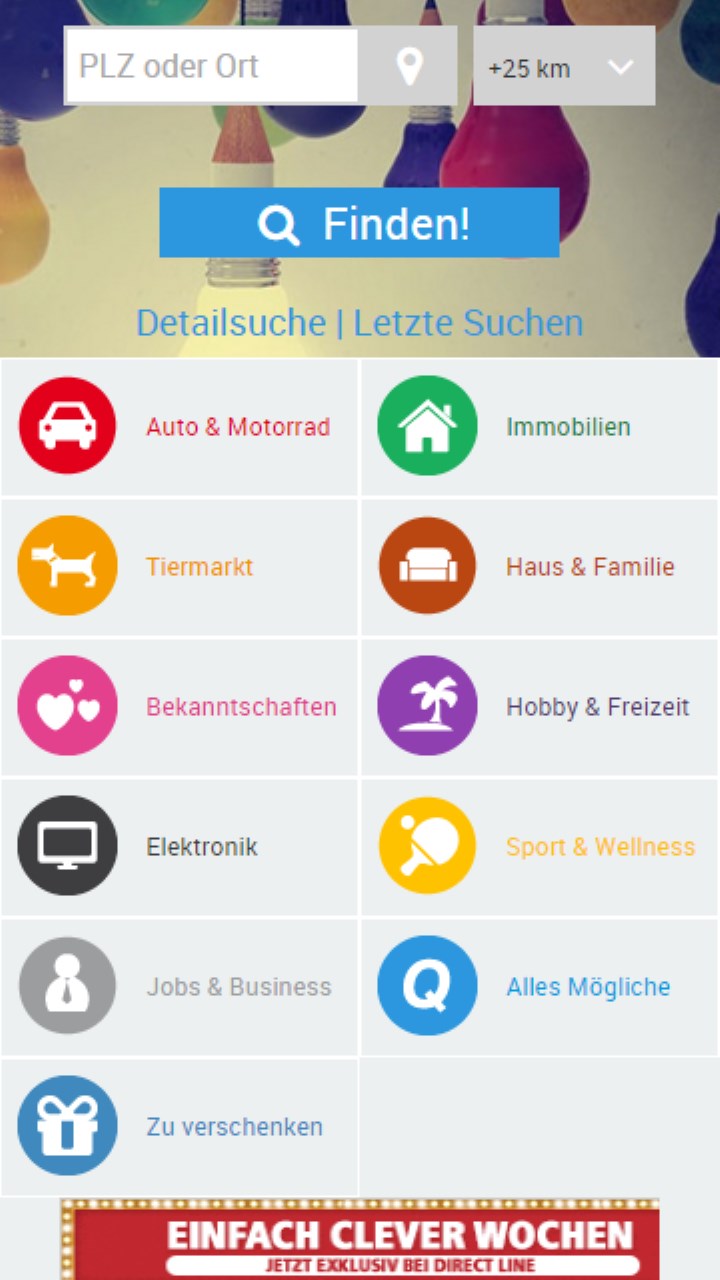Select the Tiermarkt category
720x1280 pixels.
pyautogui.click(x=180, y=567)
